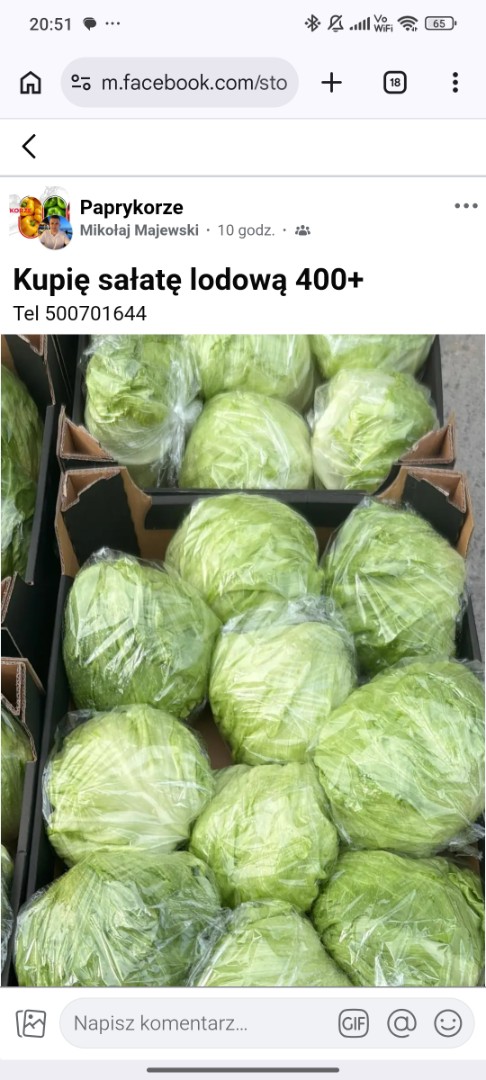486x1080 pixels.
Task: Open the browser overflow menu
Action: tap(455, 83)
